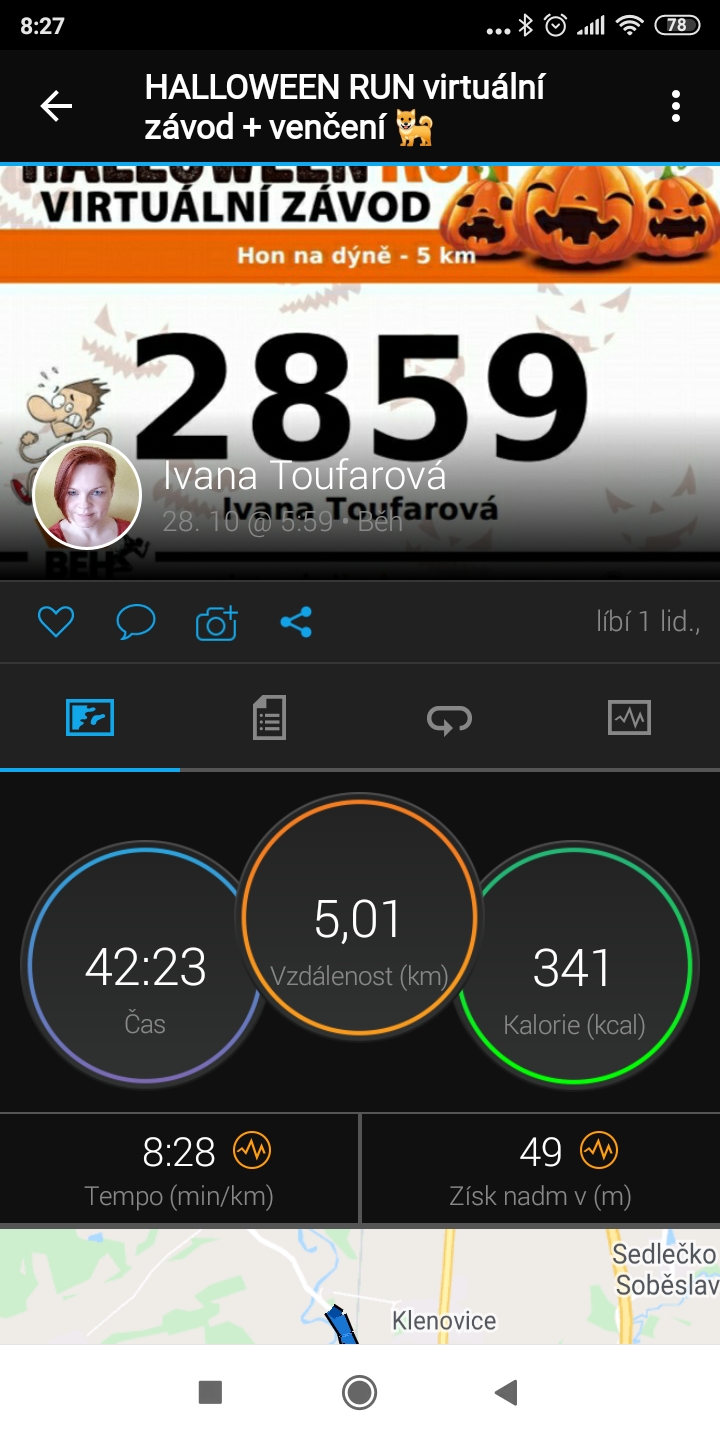Like this activity with the heart

(x=56, y=622)
